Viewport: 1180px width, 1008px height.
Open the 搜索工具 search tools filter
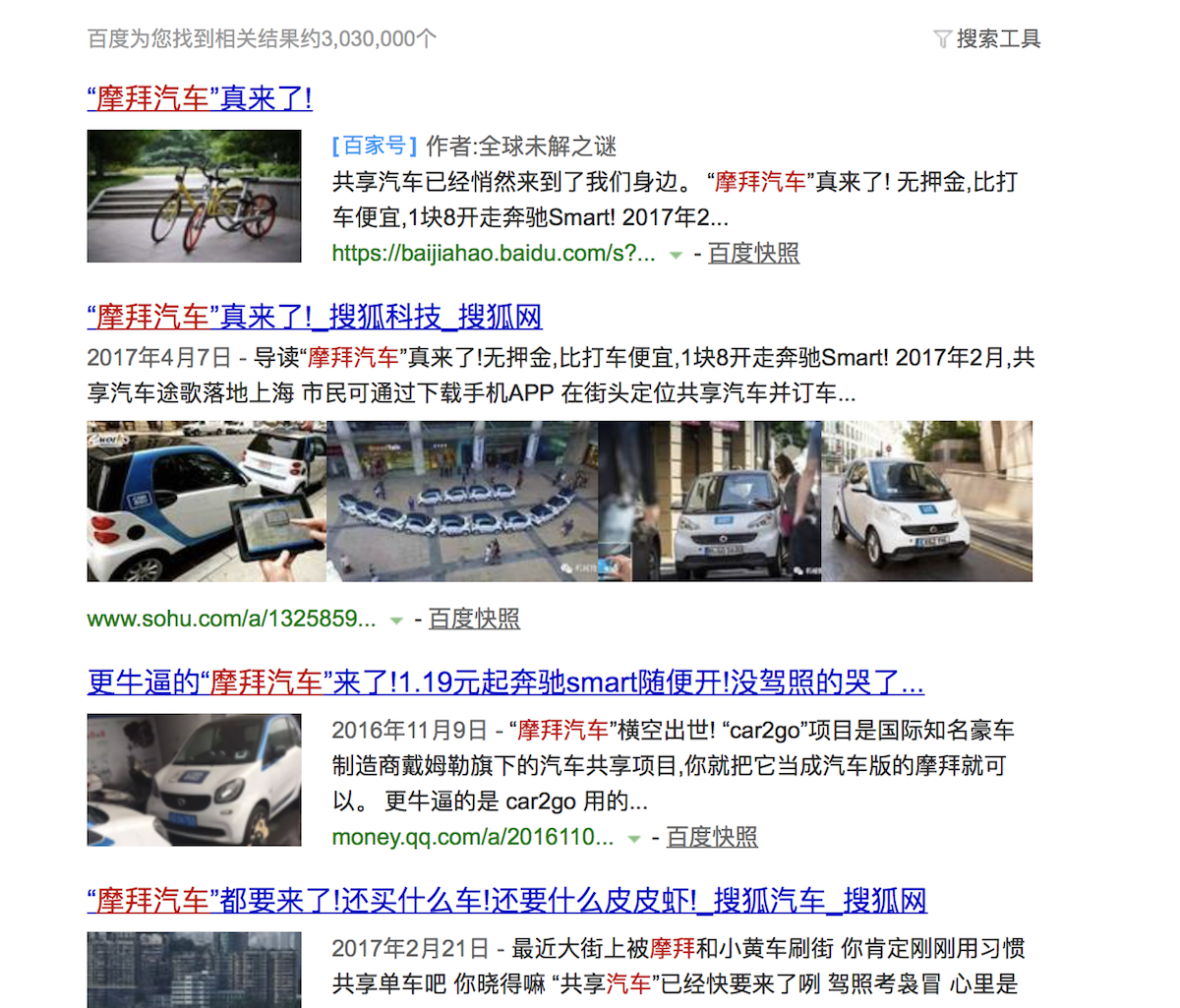pos(987,39)
